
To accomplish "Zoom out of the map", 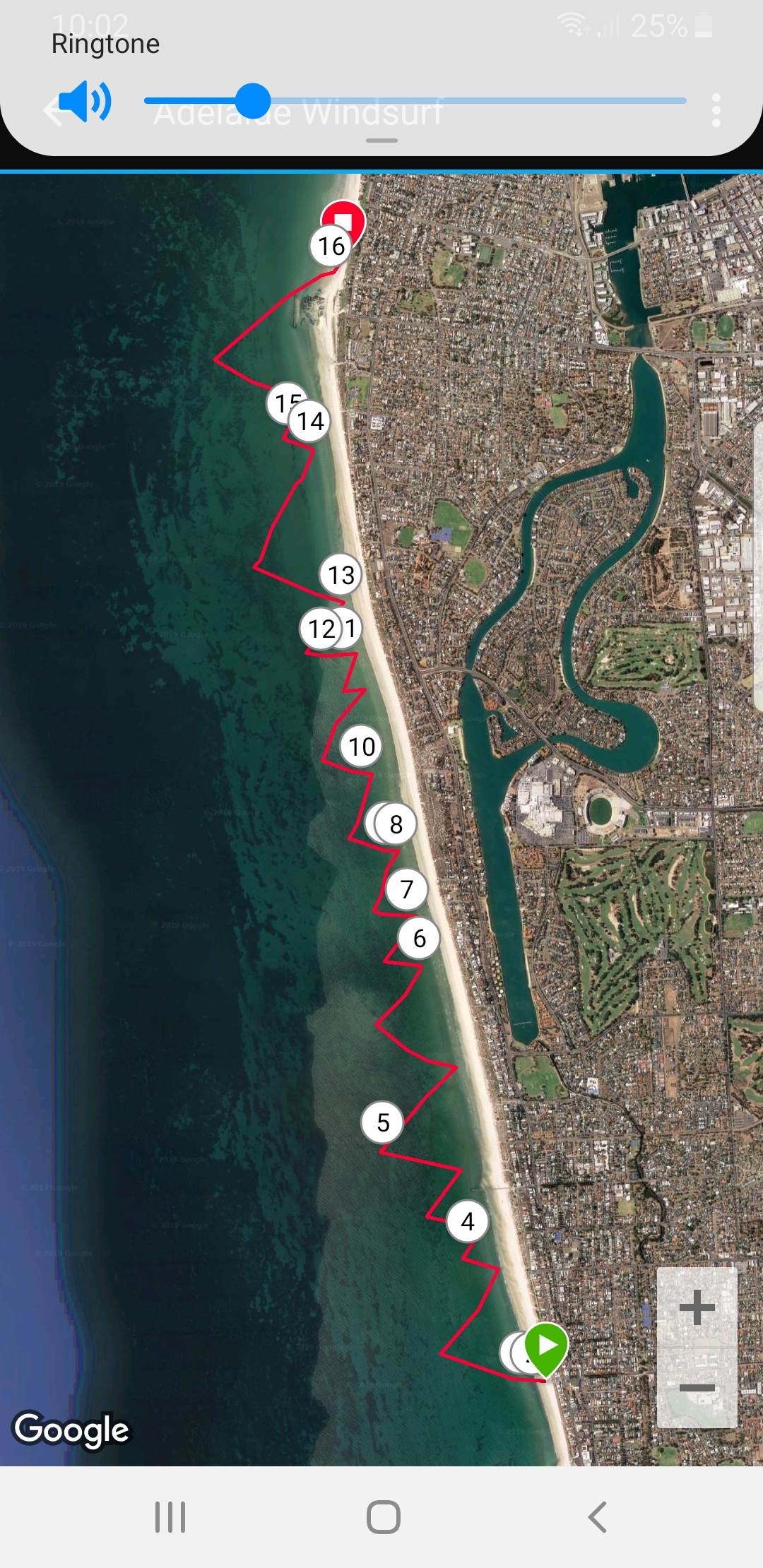I will pyautogui.click(x=697, y=1388).
